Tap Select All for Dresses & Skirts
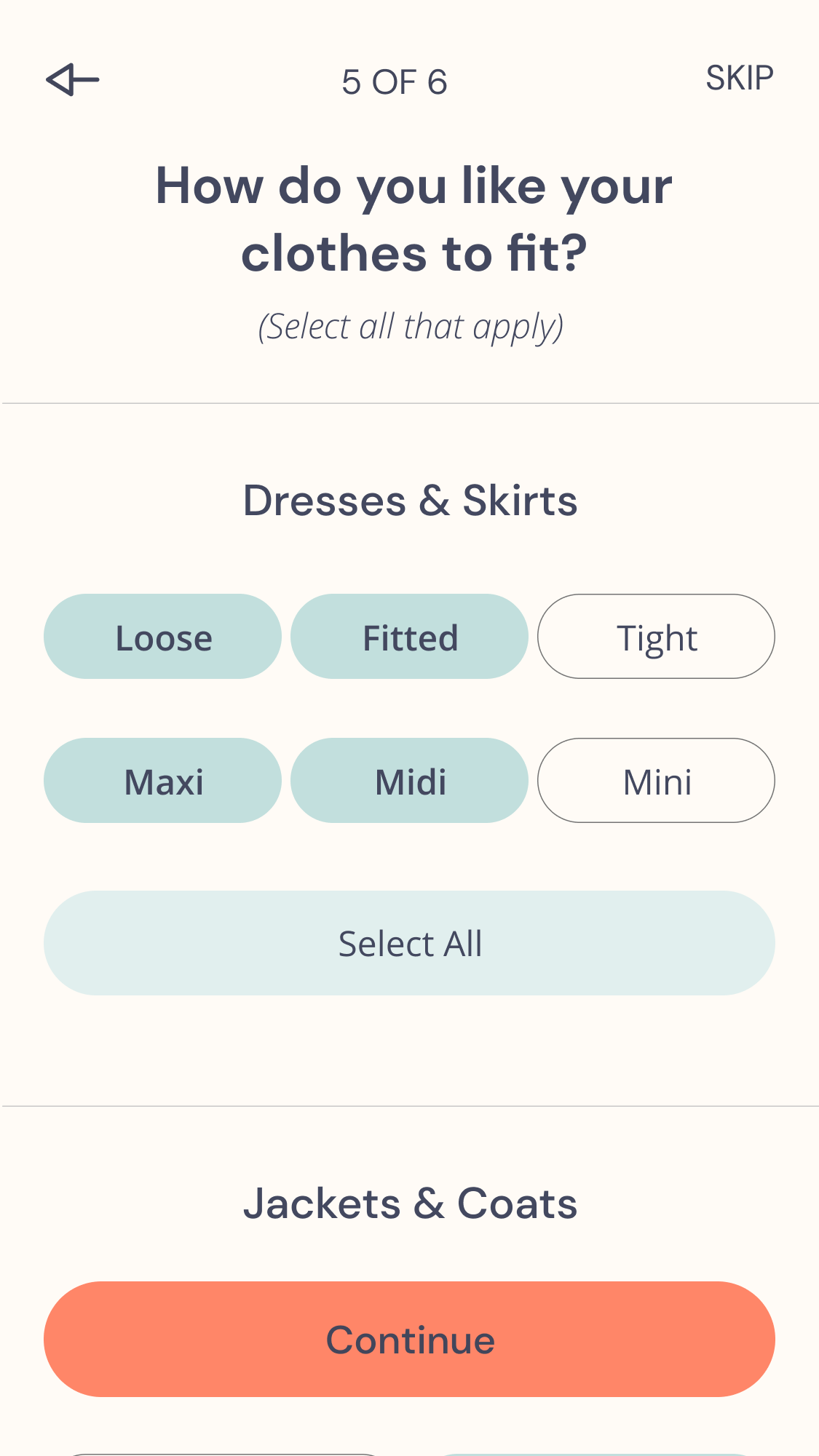The width and height of the screenshot is (819, 1456). coord(409,943)
